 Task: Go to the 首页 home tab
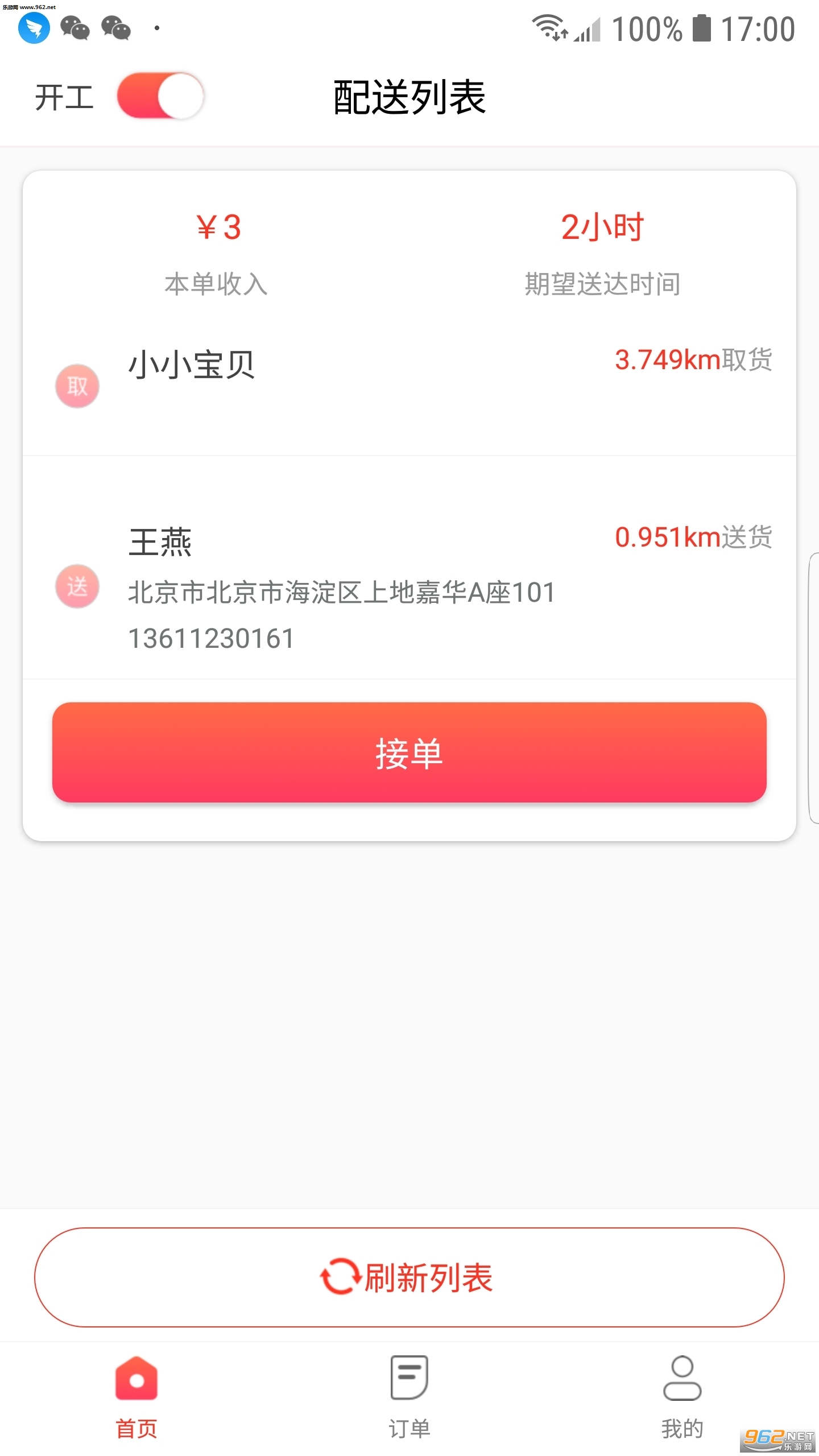click(136, 1393)
